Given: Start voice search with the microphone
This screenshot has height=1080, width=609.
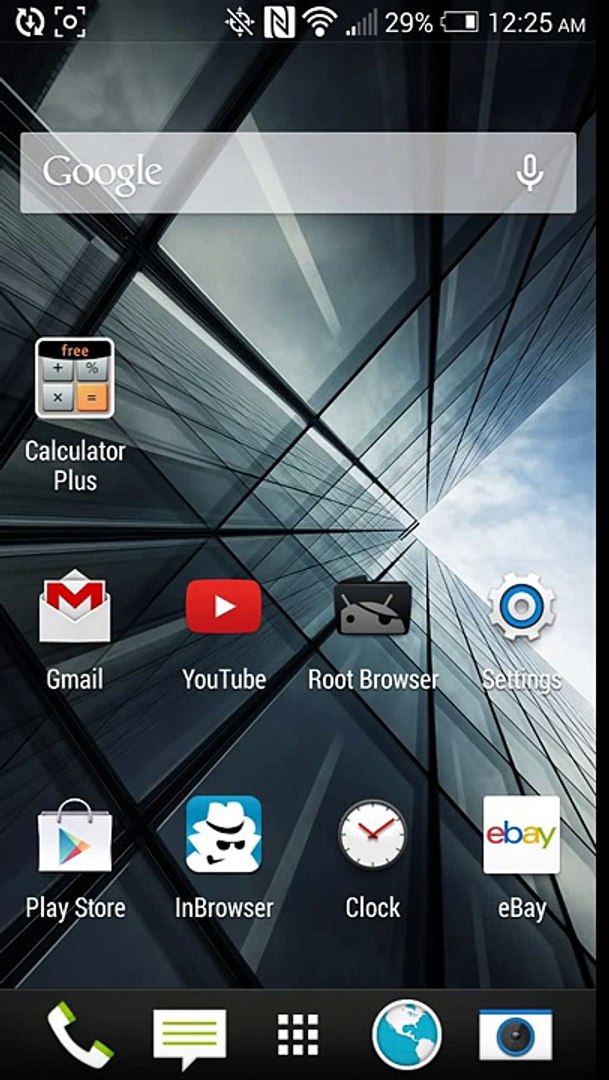Looking at the screenshot, I should [x=530, y=173].
